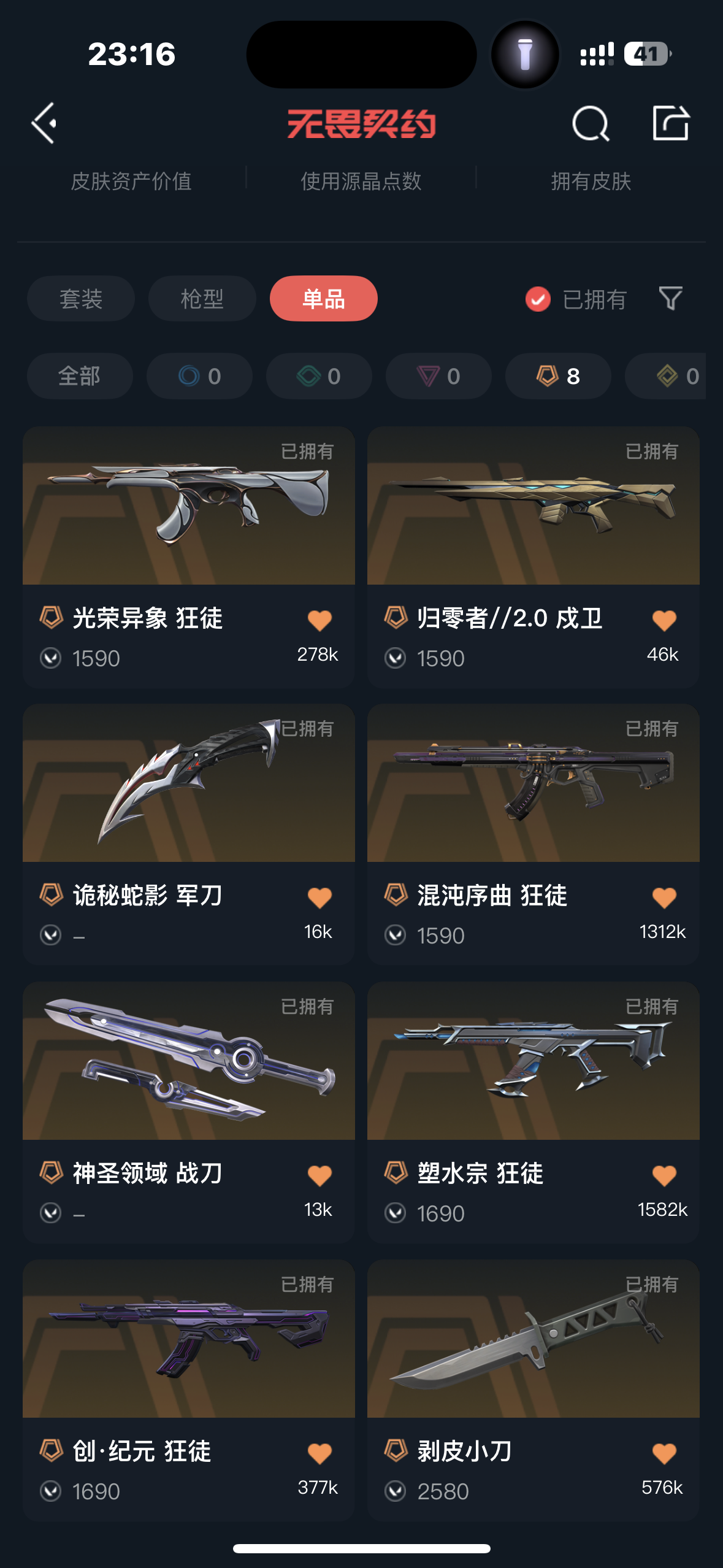The height and width of the screenshot is (1568, 723).
Task: Select the orange tier chip showing 8
Action: click(558, 376)
